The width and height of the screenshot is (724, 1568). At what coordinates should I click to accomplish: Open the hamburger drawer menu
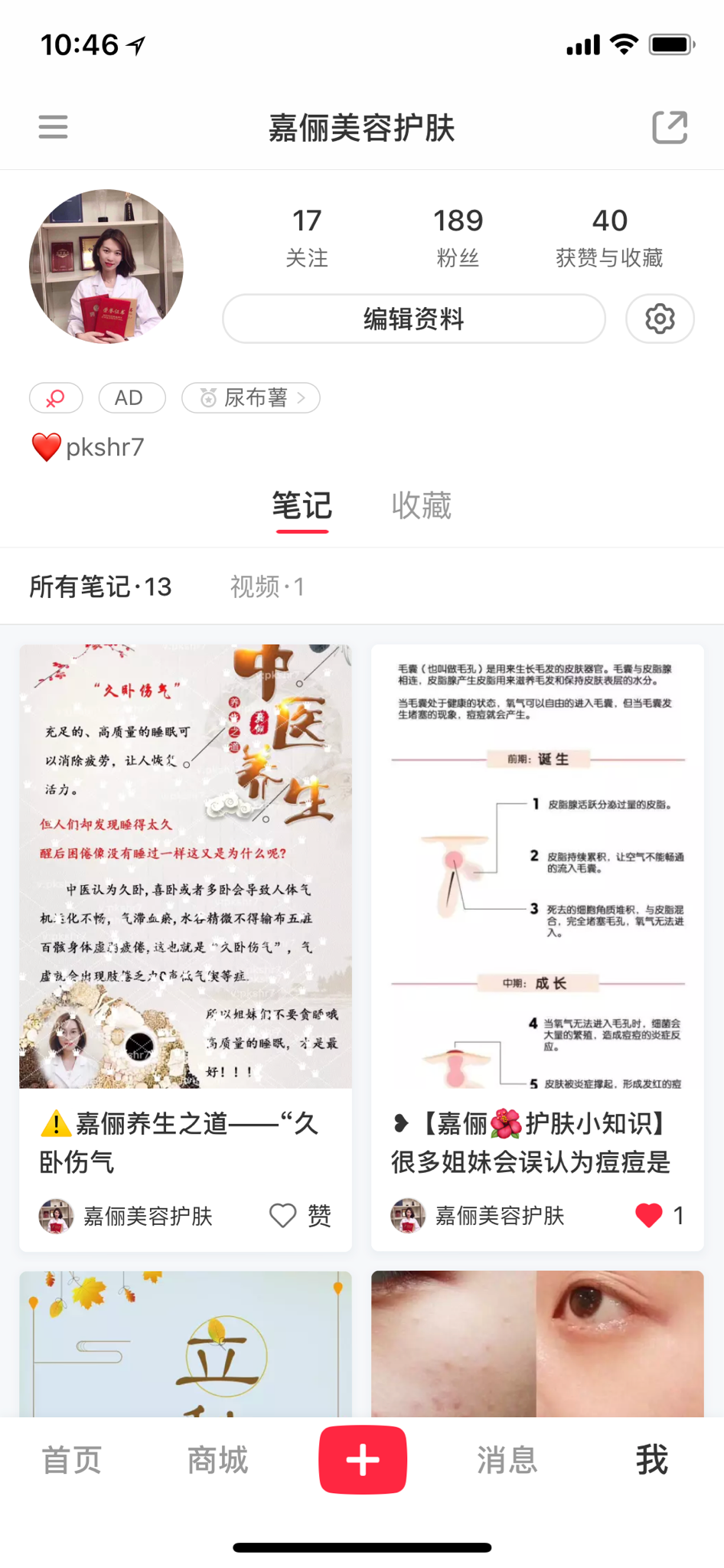(53, 127)
